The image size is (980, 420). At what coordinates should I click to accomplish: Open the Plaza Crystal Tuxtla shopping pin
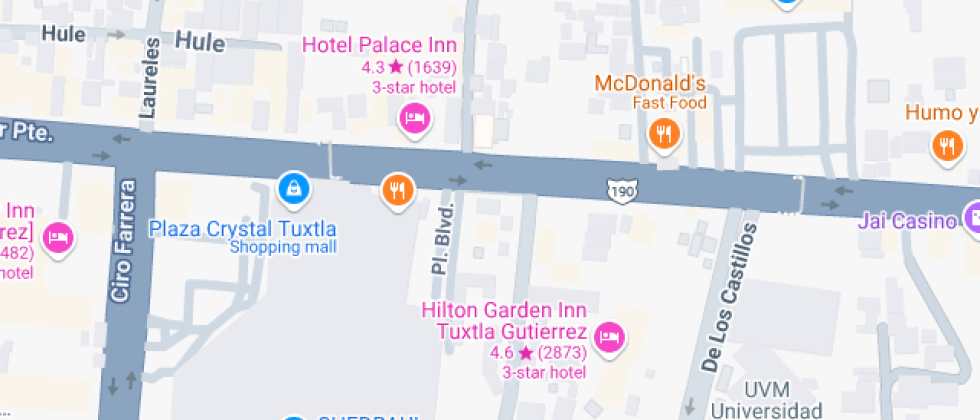pyautogui.click(x=293, y=186)
